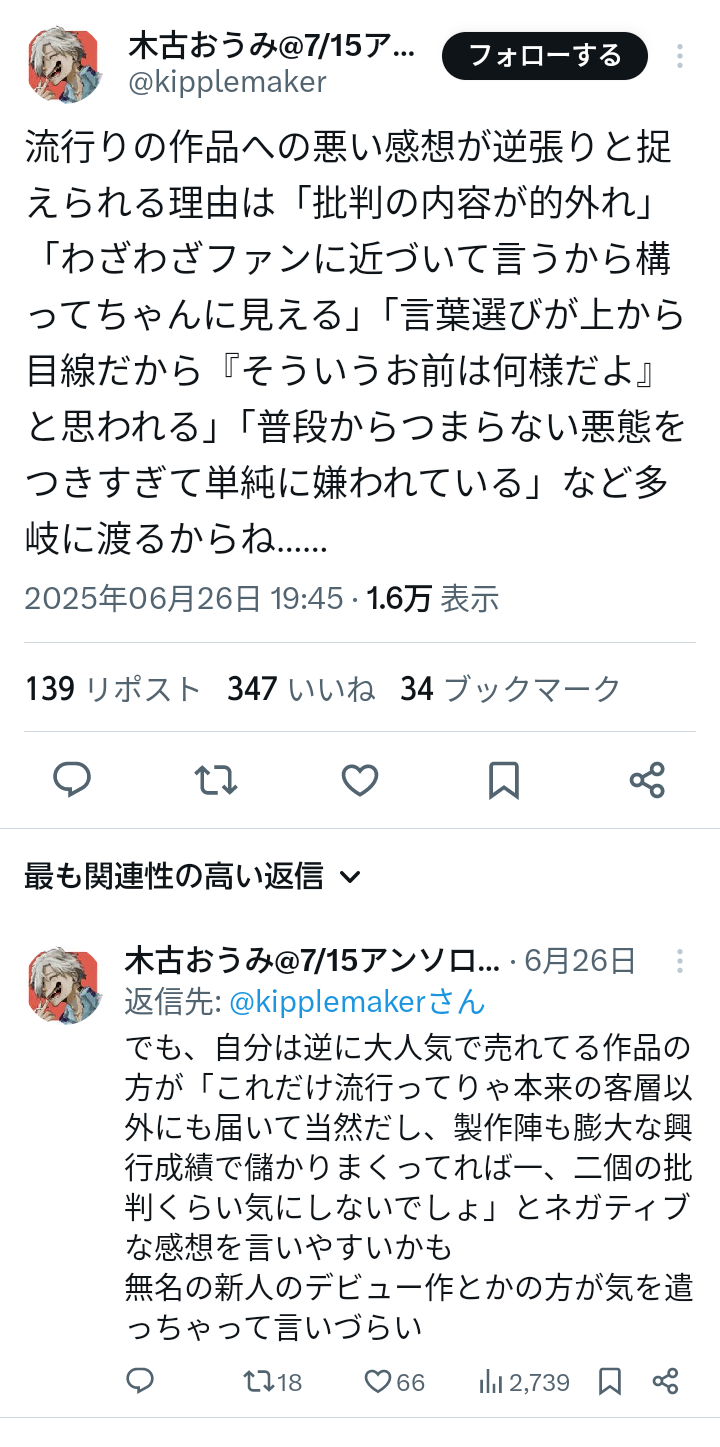Bookmark the reply post

pos(610,1382)
